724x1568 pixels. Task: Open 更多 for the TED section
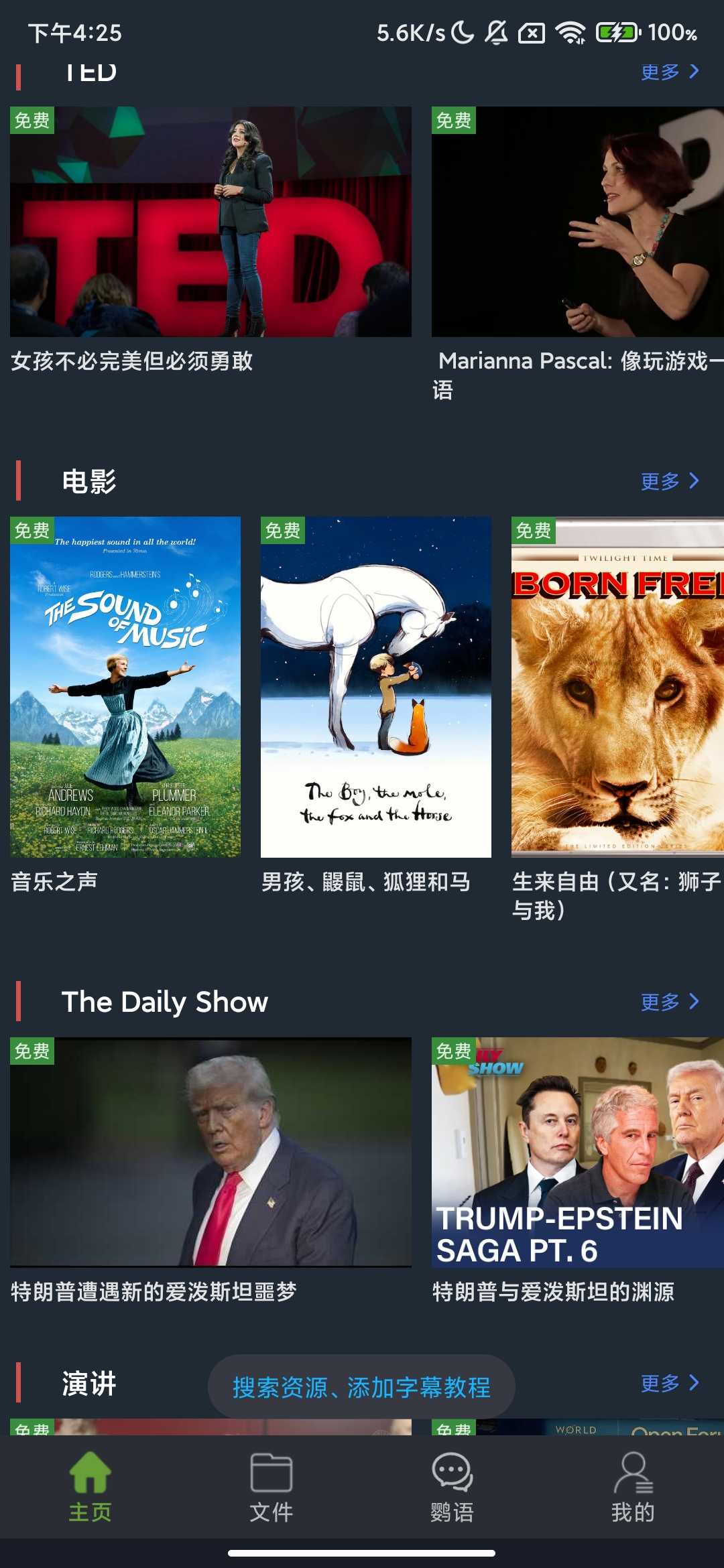click(669, 71)
